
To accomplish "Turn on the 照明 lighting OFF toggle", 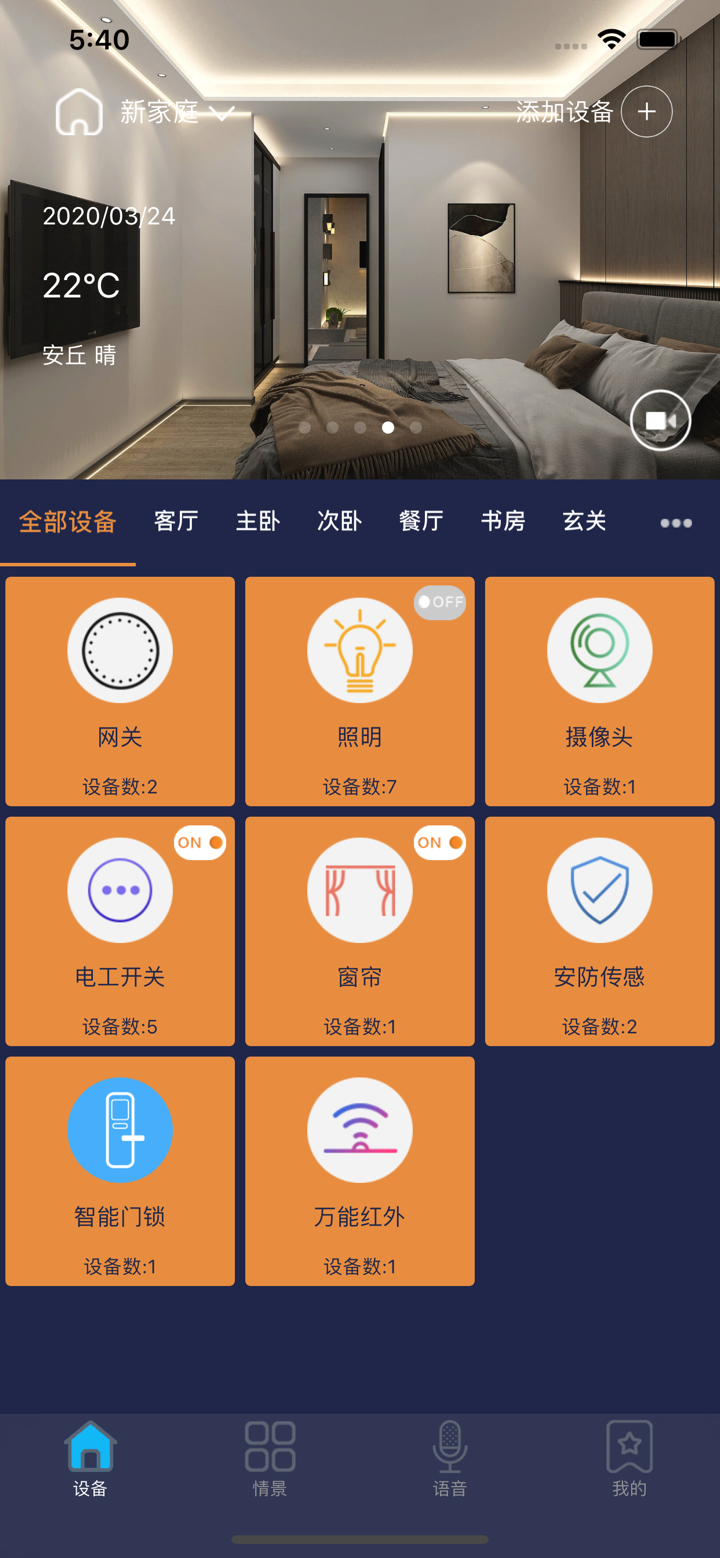I will point(440,603).
